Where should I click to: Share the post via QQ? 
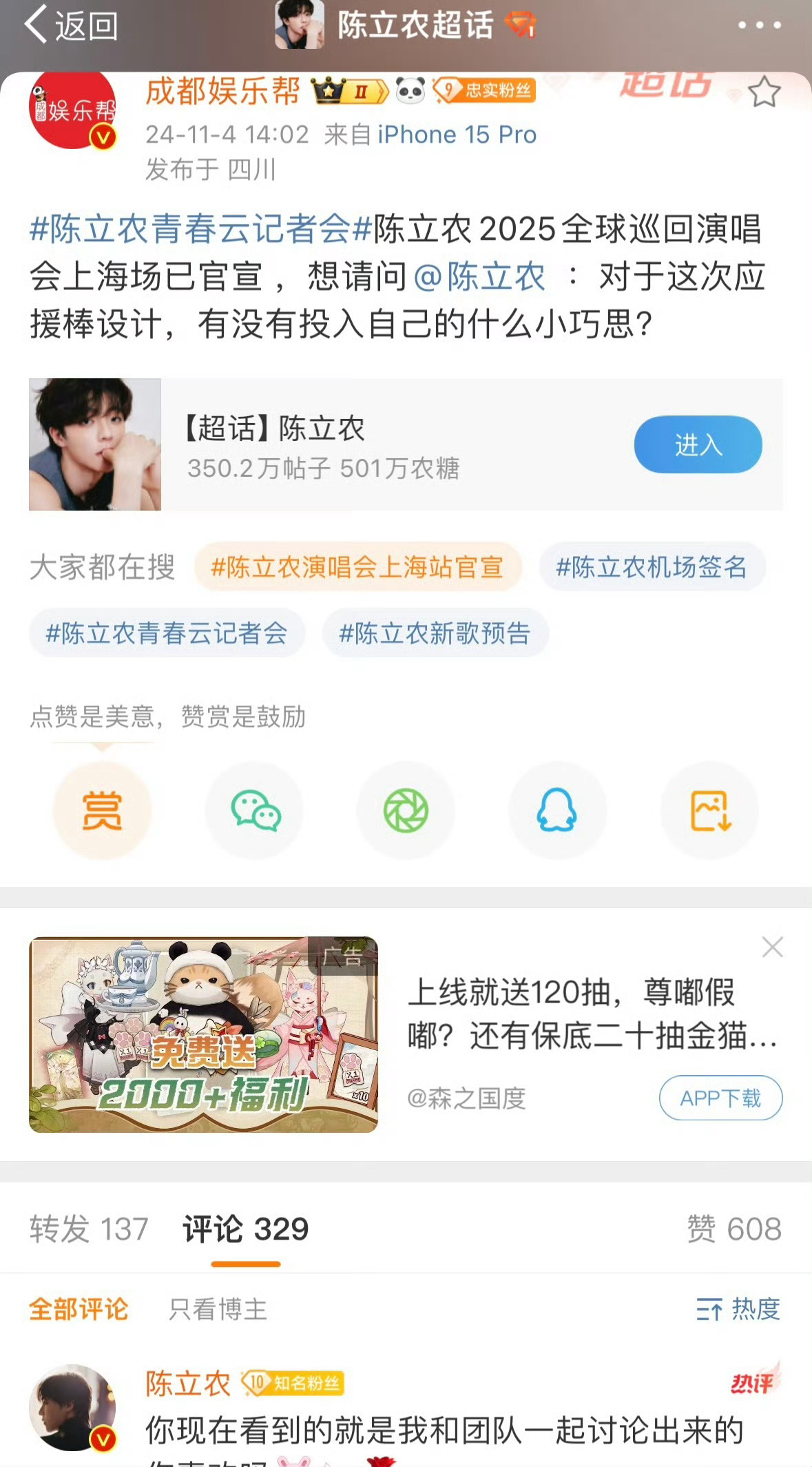coord(557,811)
